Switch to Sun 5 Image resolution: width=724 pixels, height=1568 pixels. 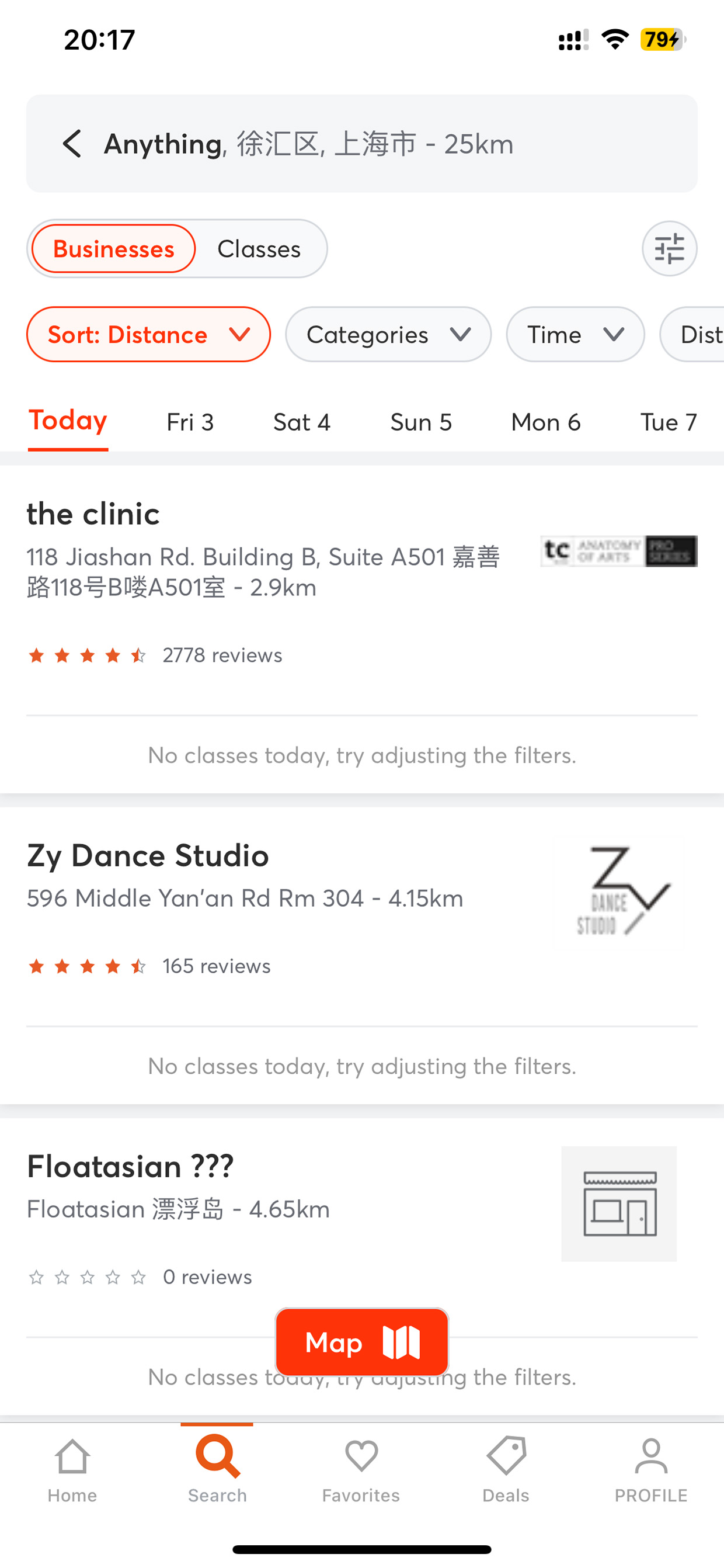(x=421, y=422)
